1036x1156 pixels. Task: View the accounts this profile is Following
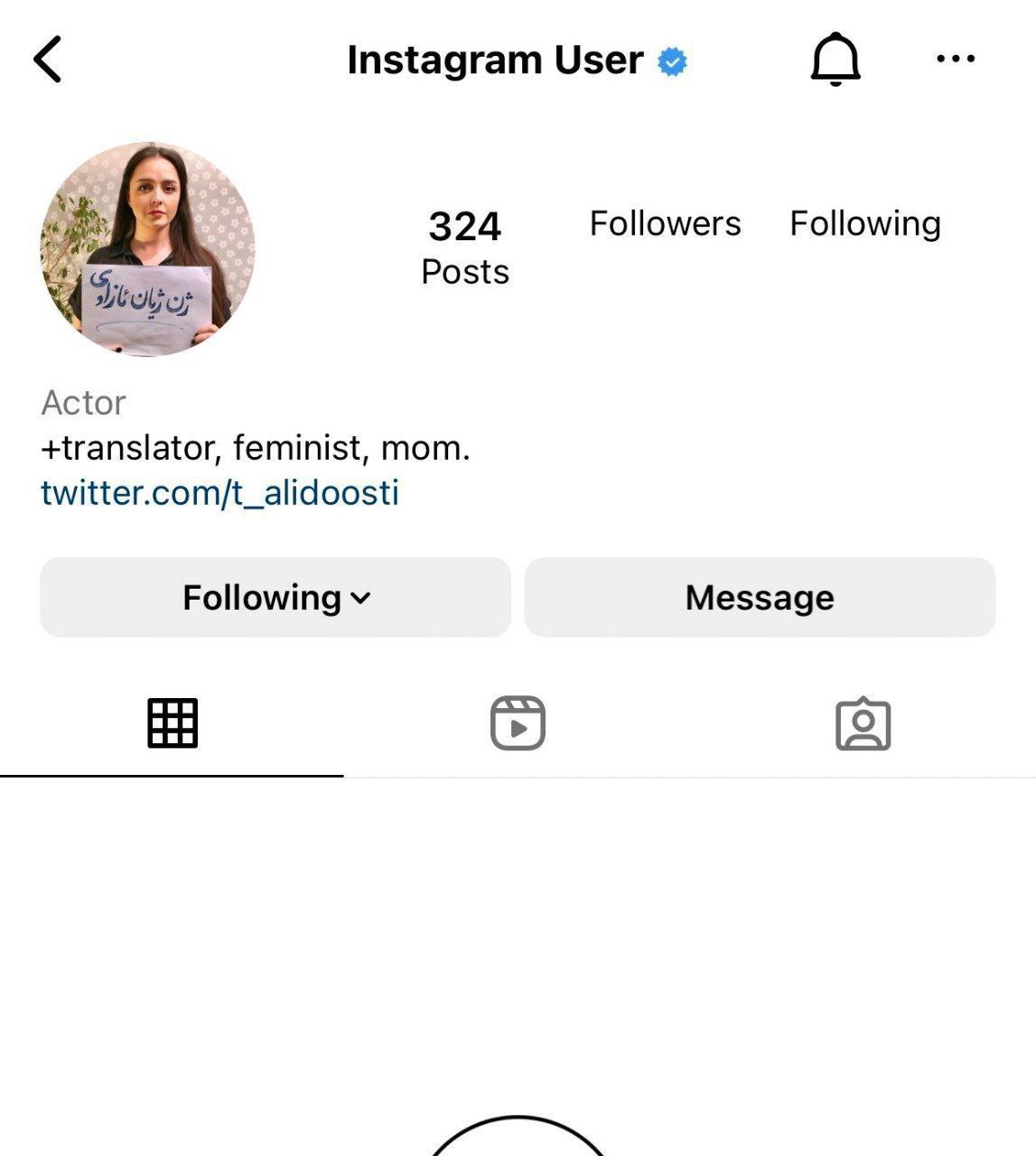click(x=864, y=224)
